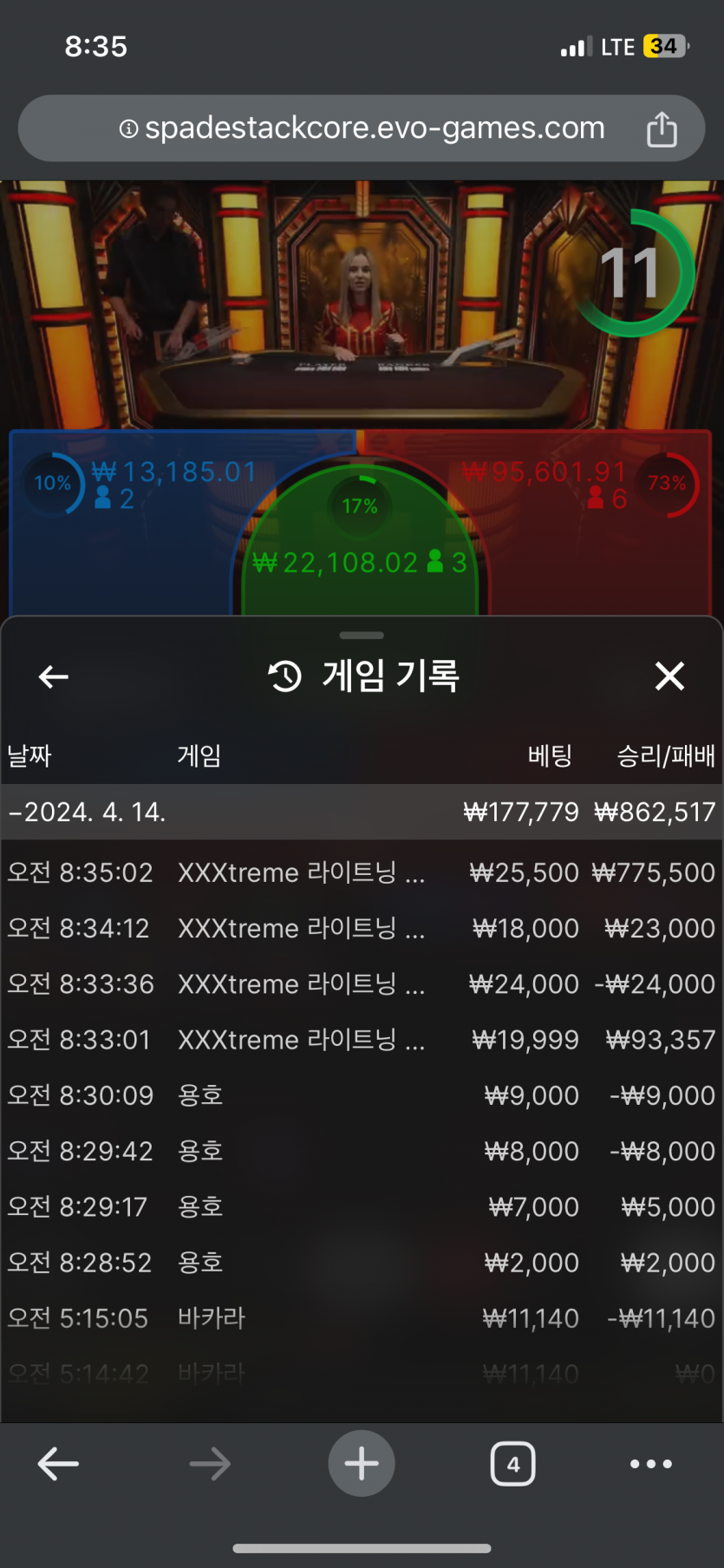This screenshot has width=724, height=1568.
Task: Go back in the browser toolbar
Action: [x=58, y=1464]
